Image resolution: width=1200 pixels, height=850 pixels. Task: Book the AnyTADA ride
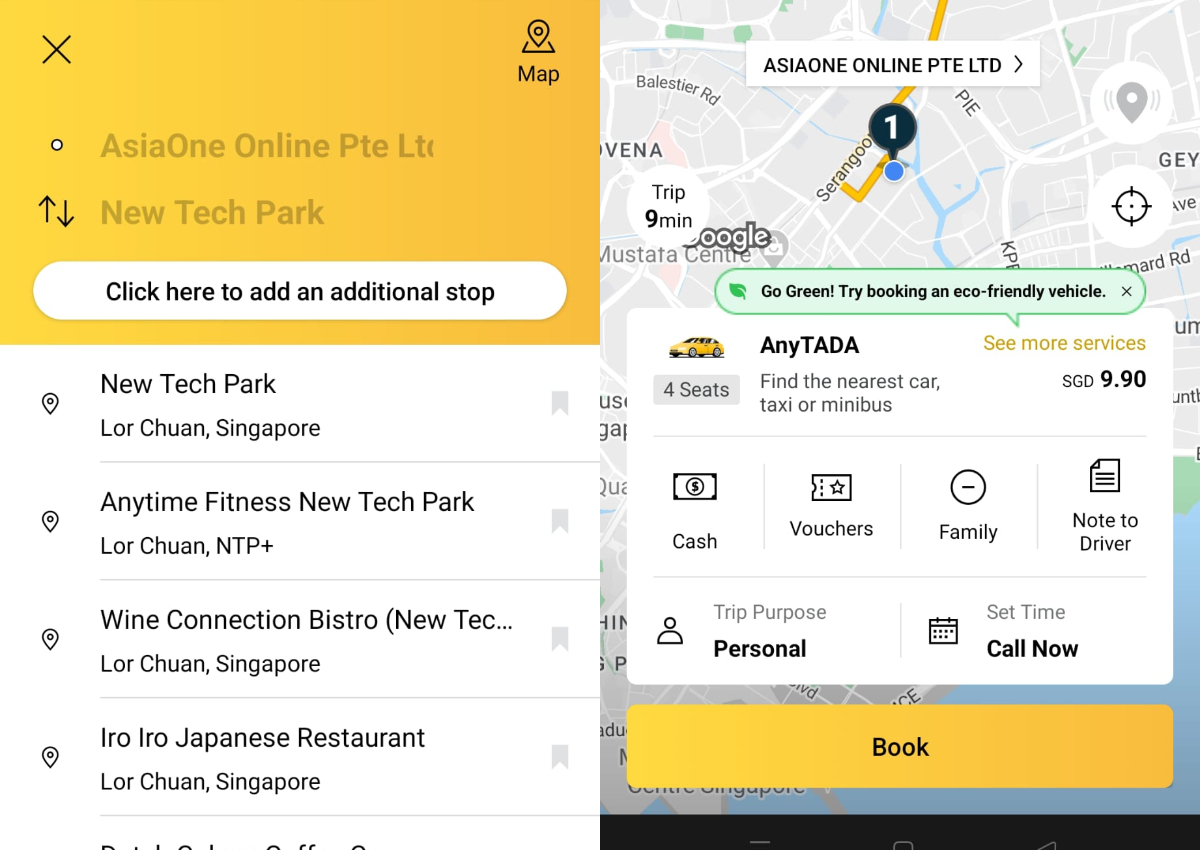coord(900,747)
